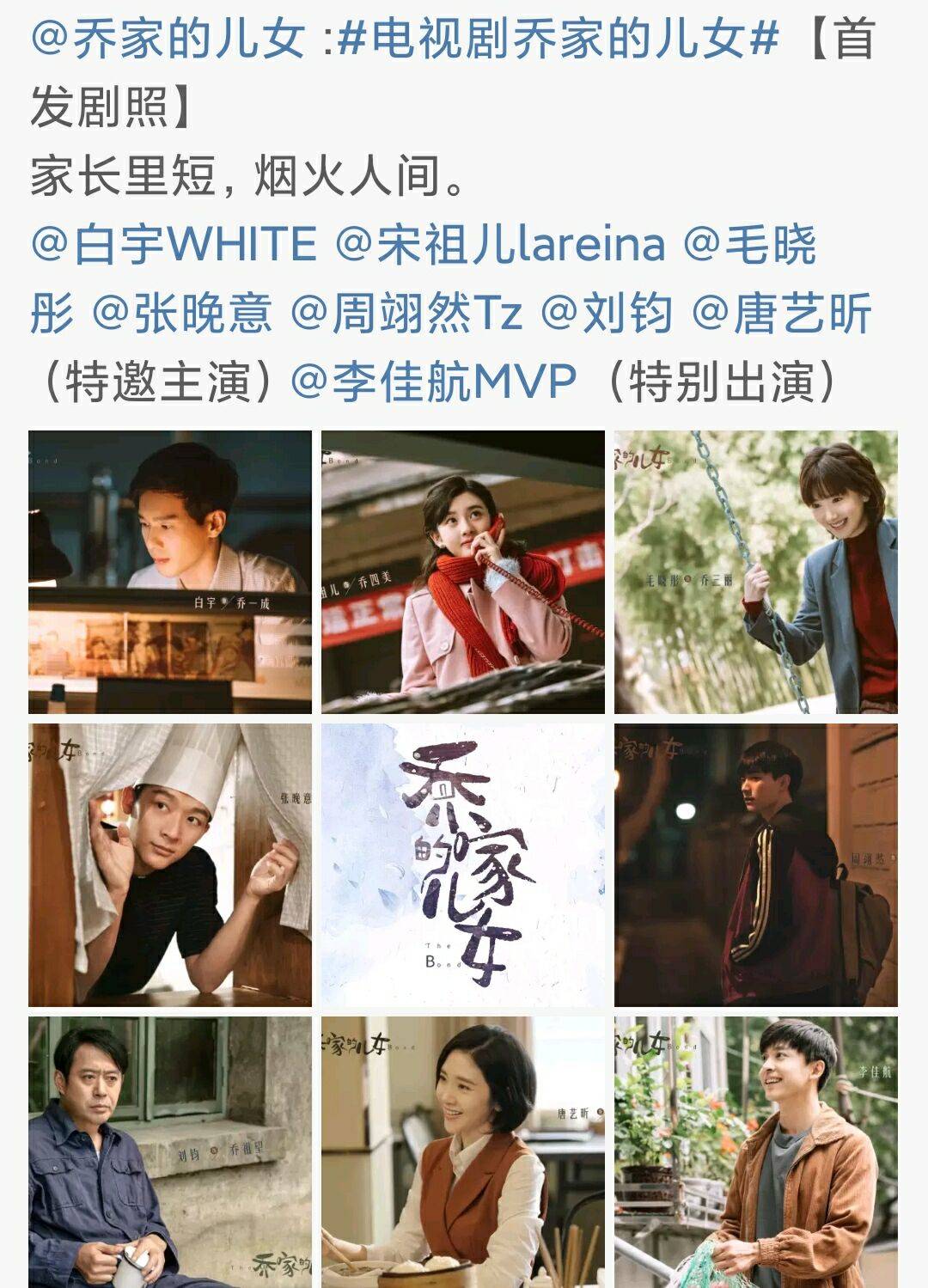
Task: Open the @乔家的儿女 account mention
Action: tap(168, 40)
